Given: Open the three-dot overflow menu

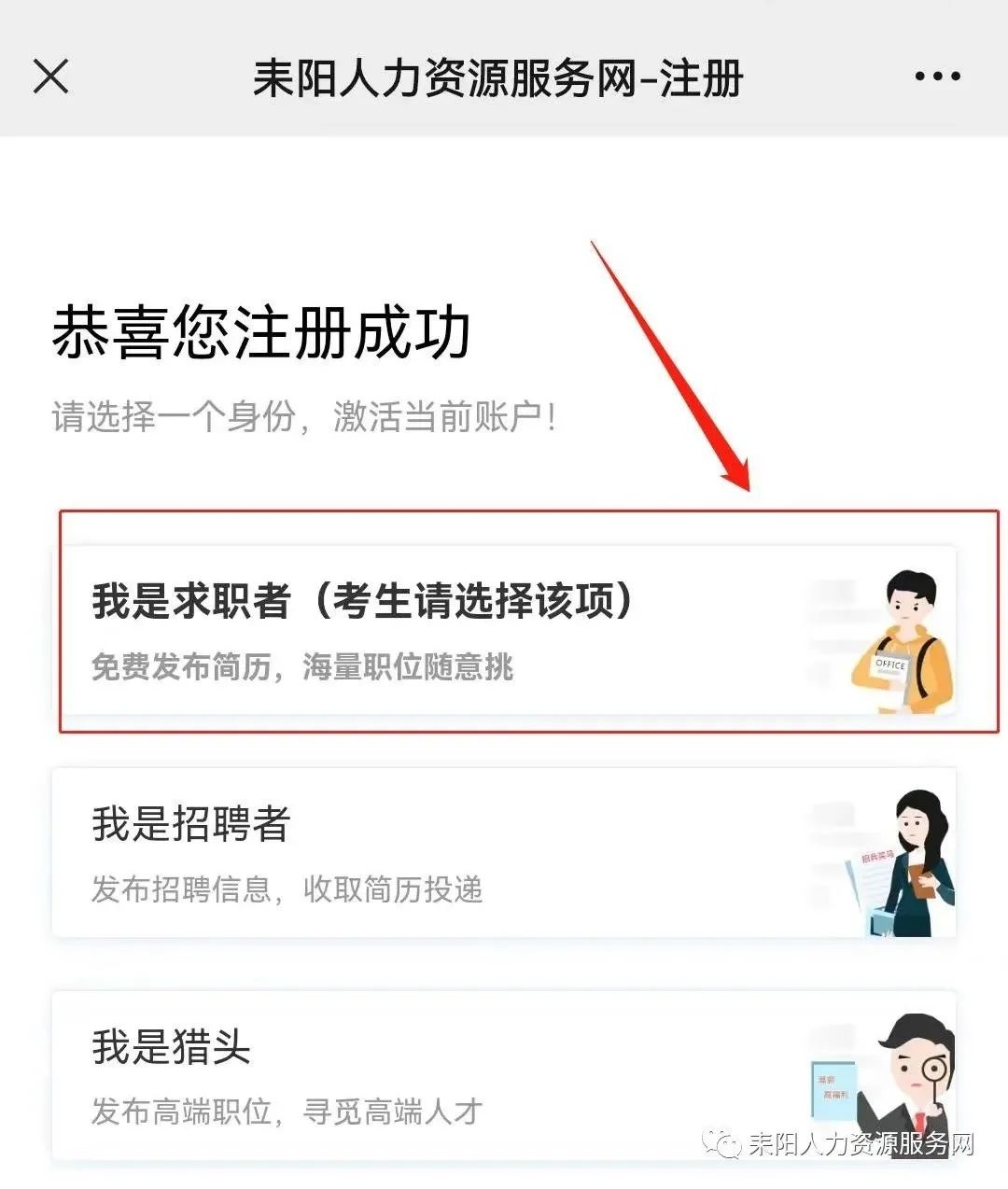Looking at the screenshot, I should tap(937, 77).
